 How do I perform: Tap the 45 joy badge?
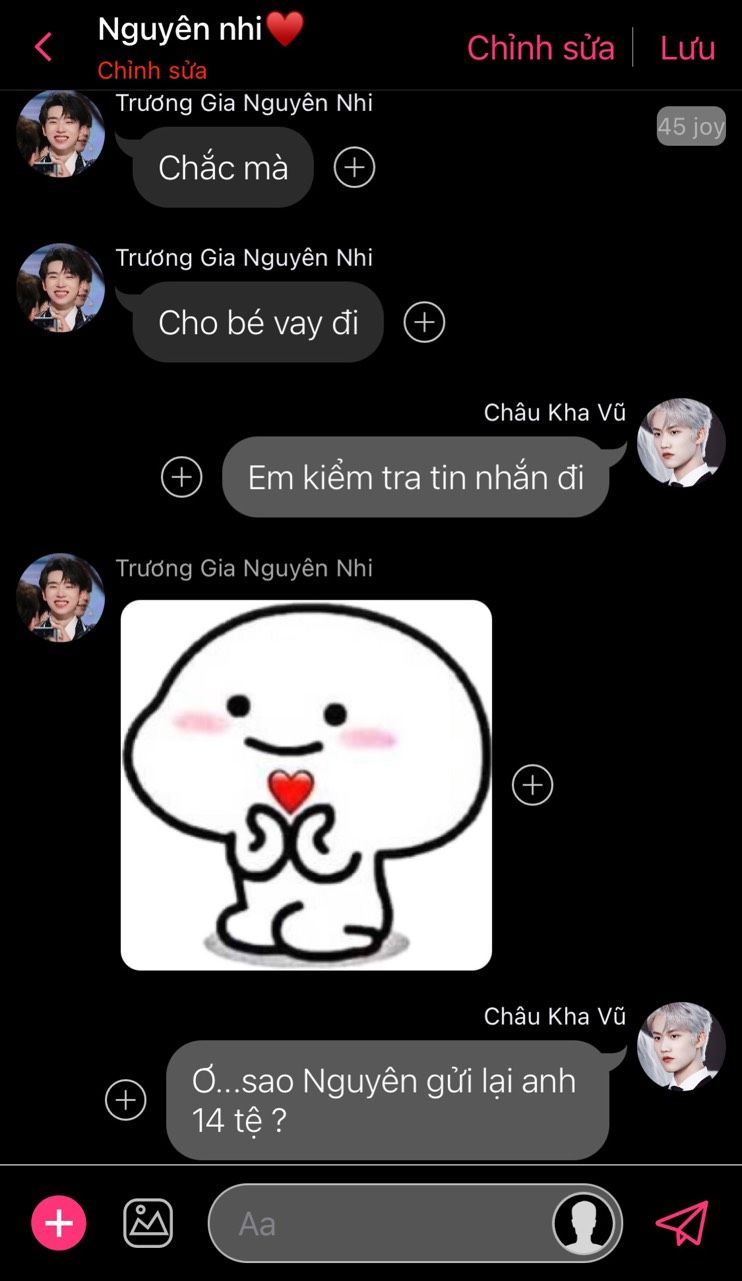(691, 127)
